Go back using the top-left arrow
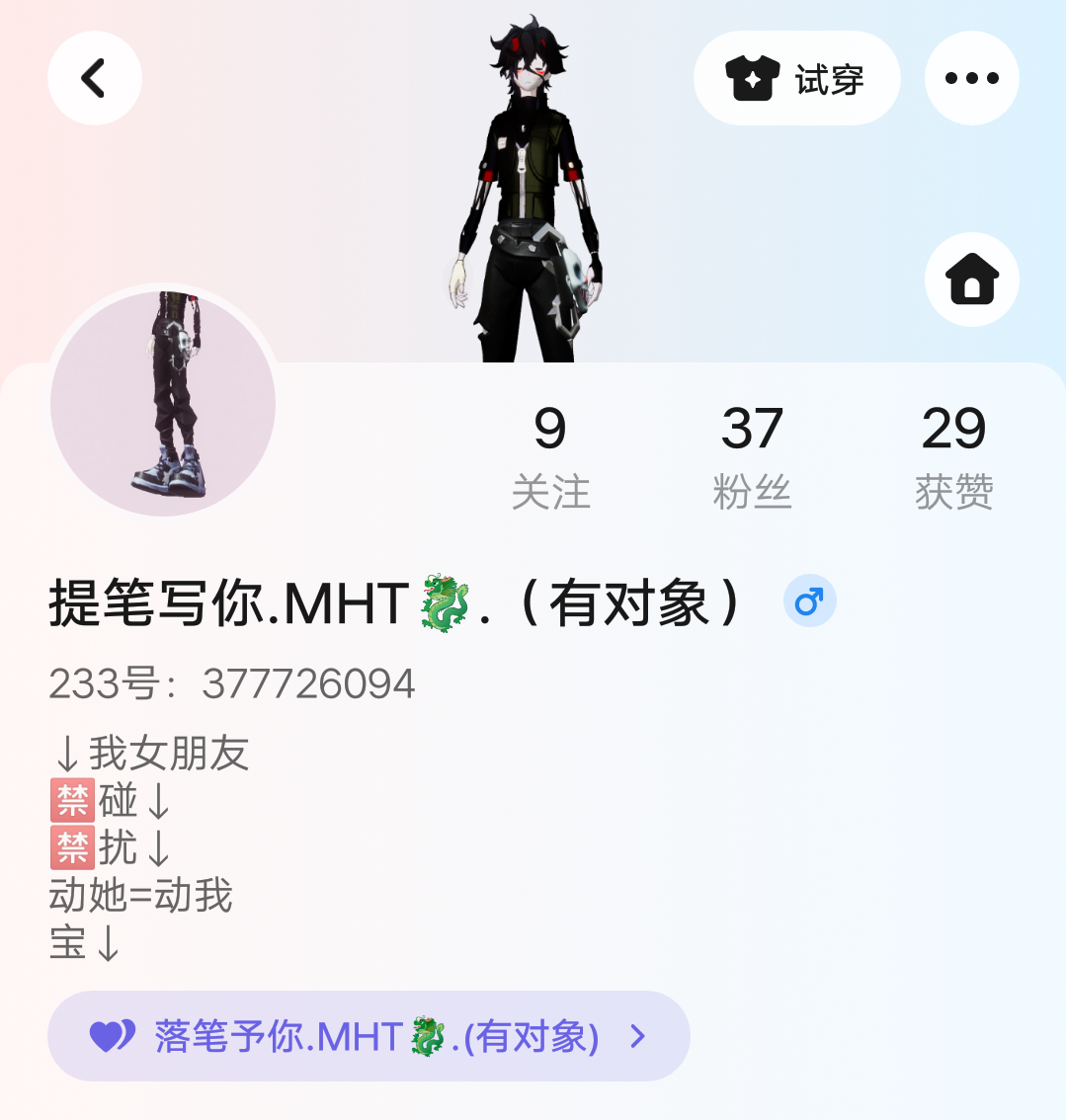 click(x=95, y=78)
